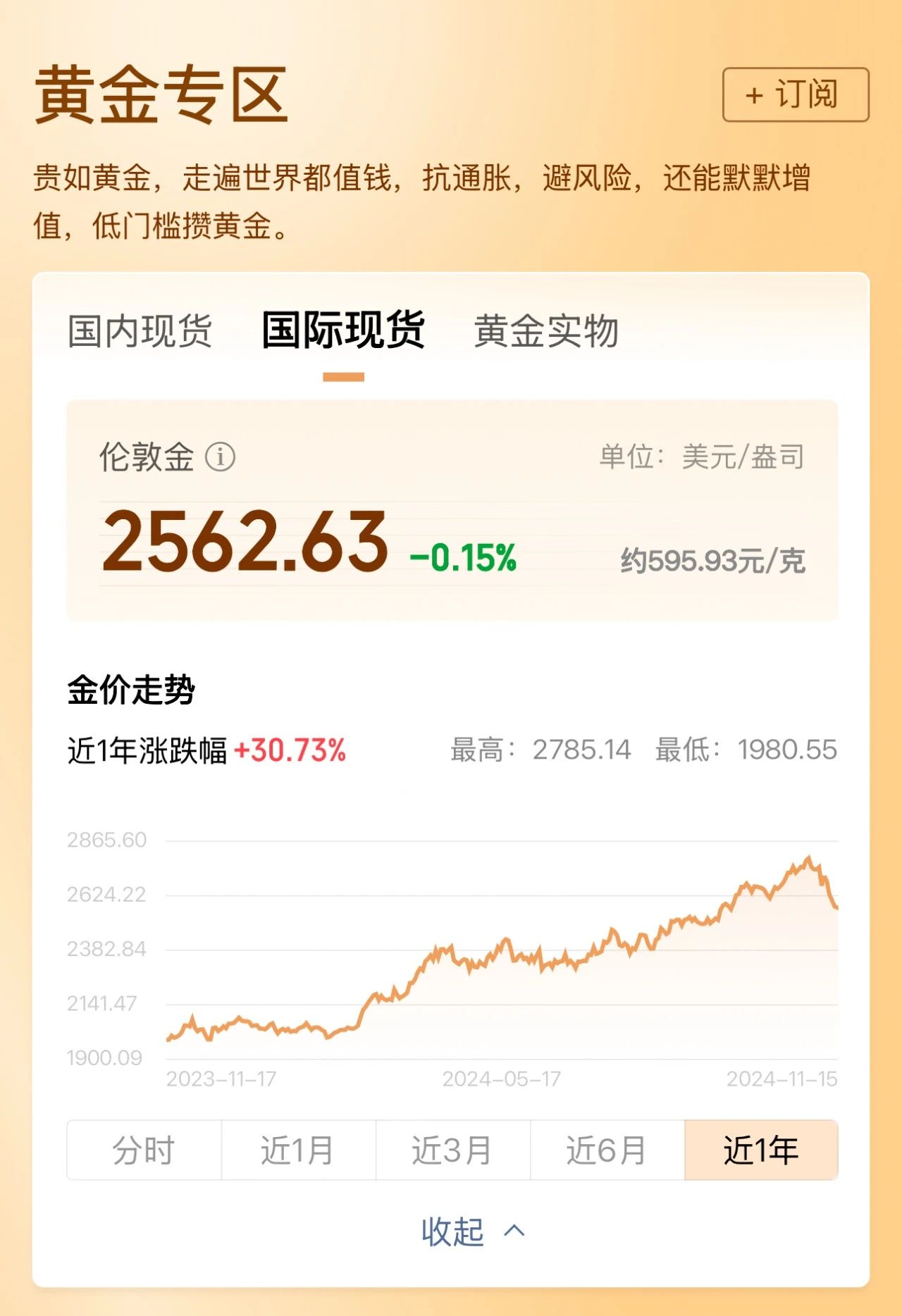Choose the 近3月 chart range
Viewport: 902px width, 1316px height.
click(452, 1150)
